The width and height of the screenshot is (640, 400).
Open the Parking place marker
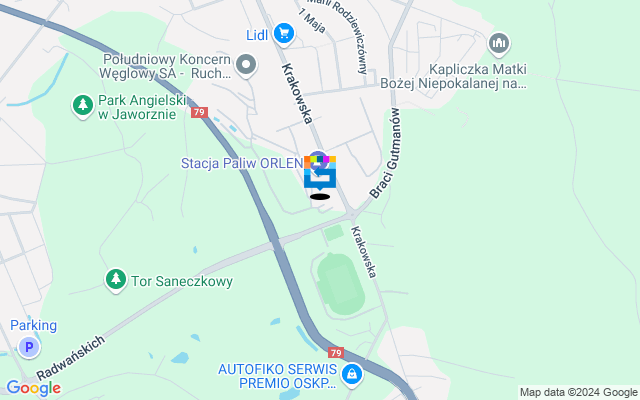click(x=30, y=347)
